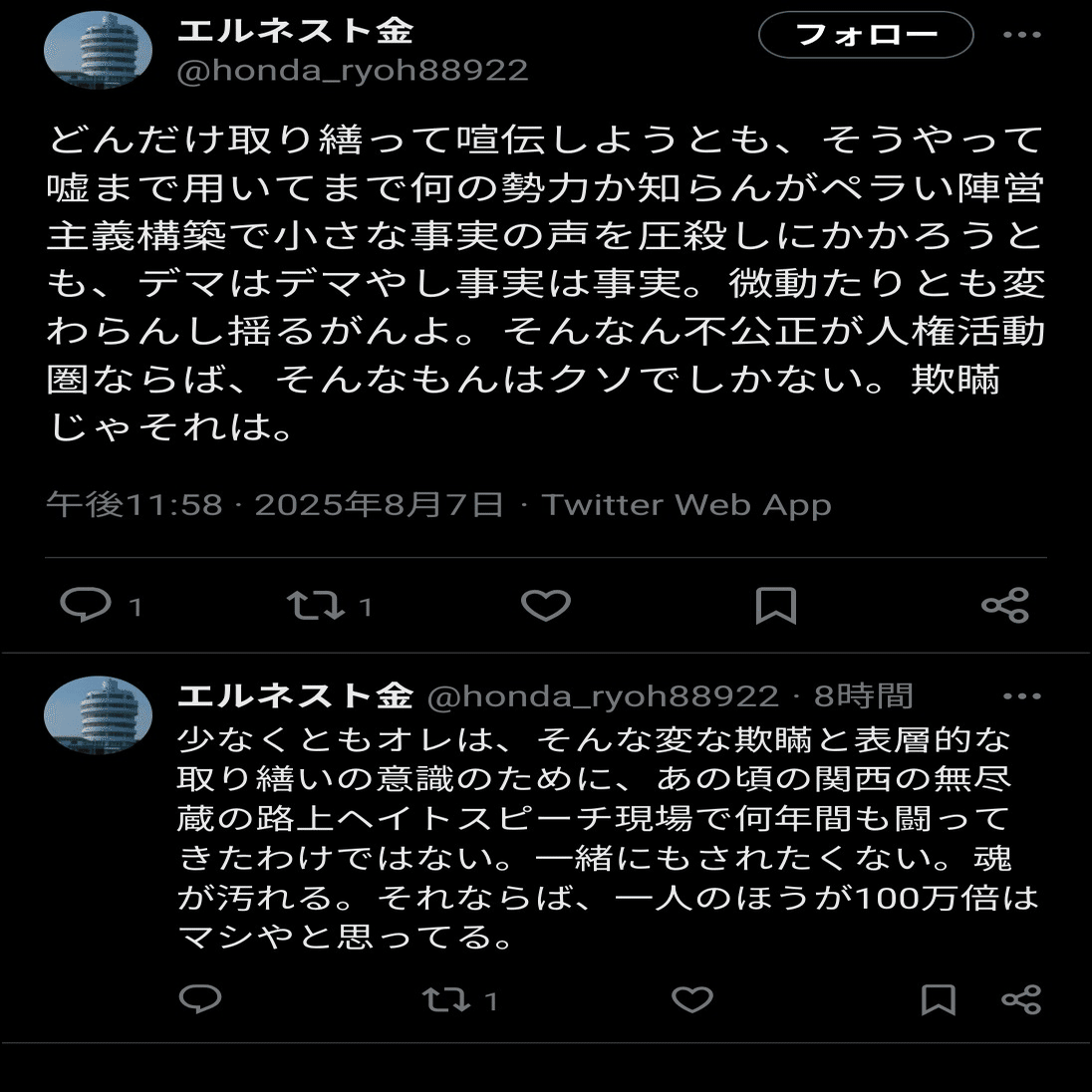The height and width of the screenshot is (1092, 1092).
Task: Reply to the main tweet
Action: coord(87,604)
